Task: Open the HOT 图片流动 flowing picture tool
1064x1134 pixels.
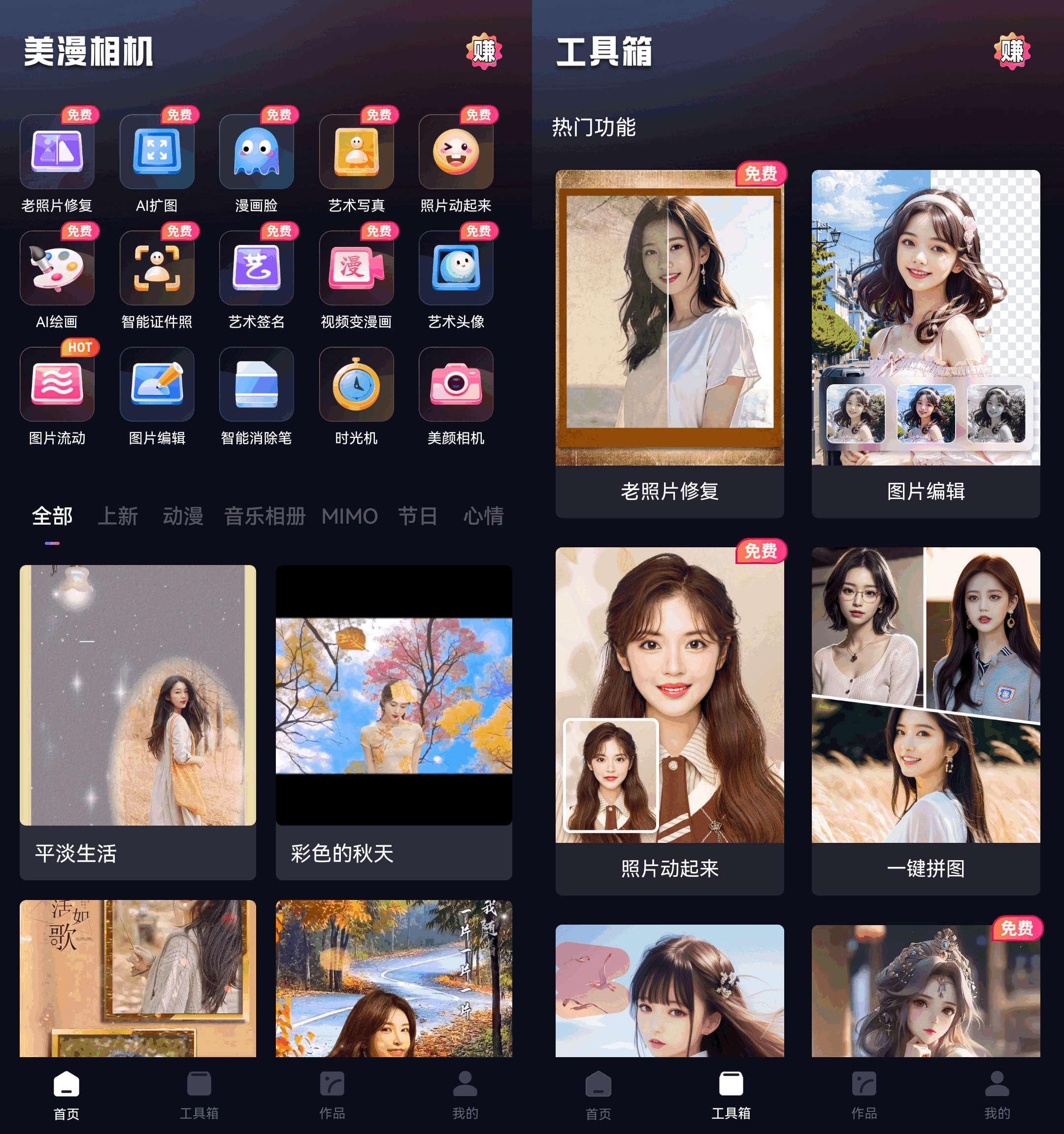Action: [x=57, y=384]
